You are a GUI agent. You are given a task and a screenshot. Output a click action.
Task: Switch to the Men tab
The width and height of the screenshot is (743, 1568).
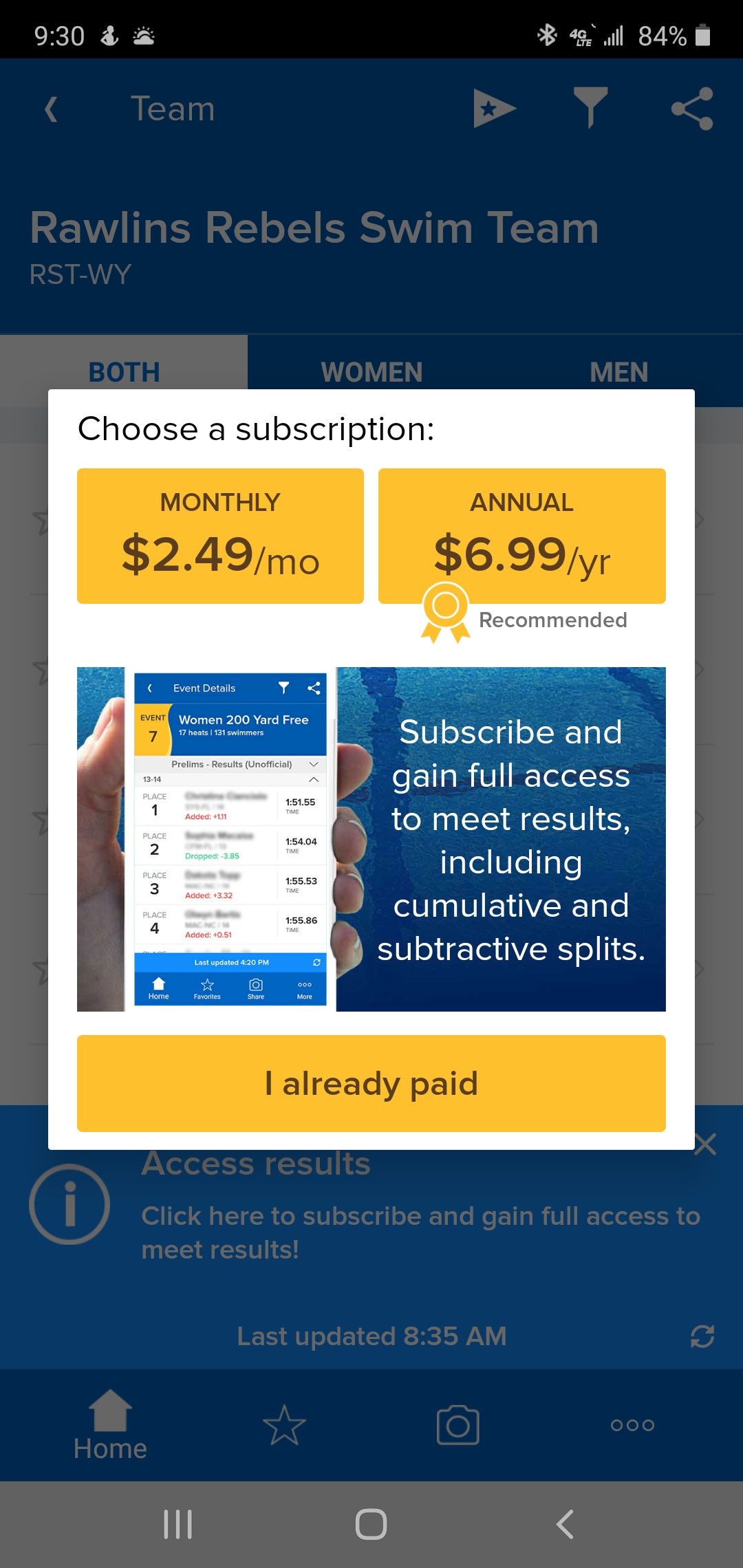coord(618,372)
